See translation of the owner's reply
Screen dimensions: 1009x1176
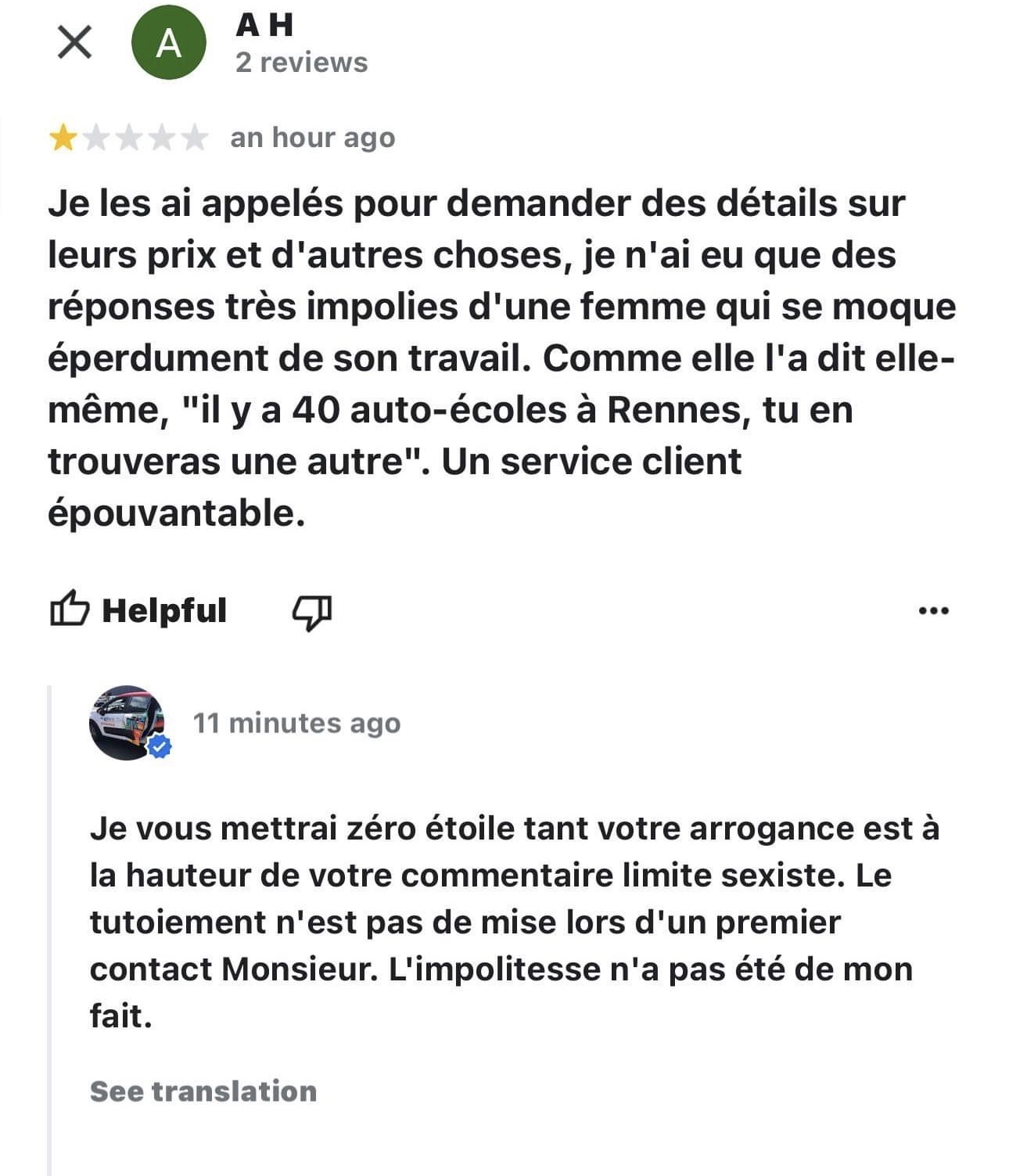[203, 1091]
